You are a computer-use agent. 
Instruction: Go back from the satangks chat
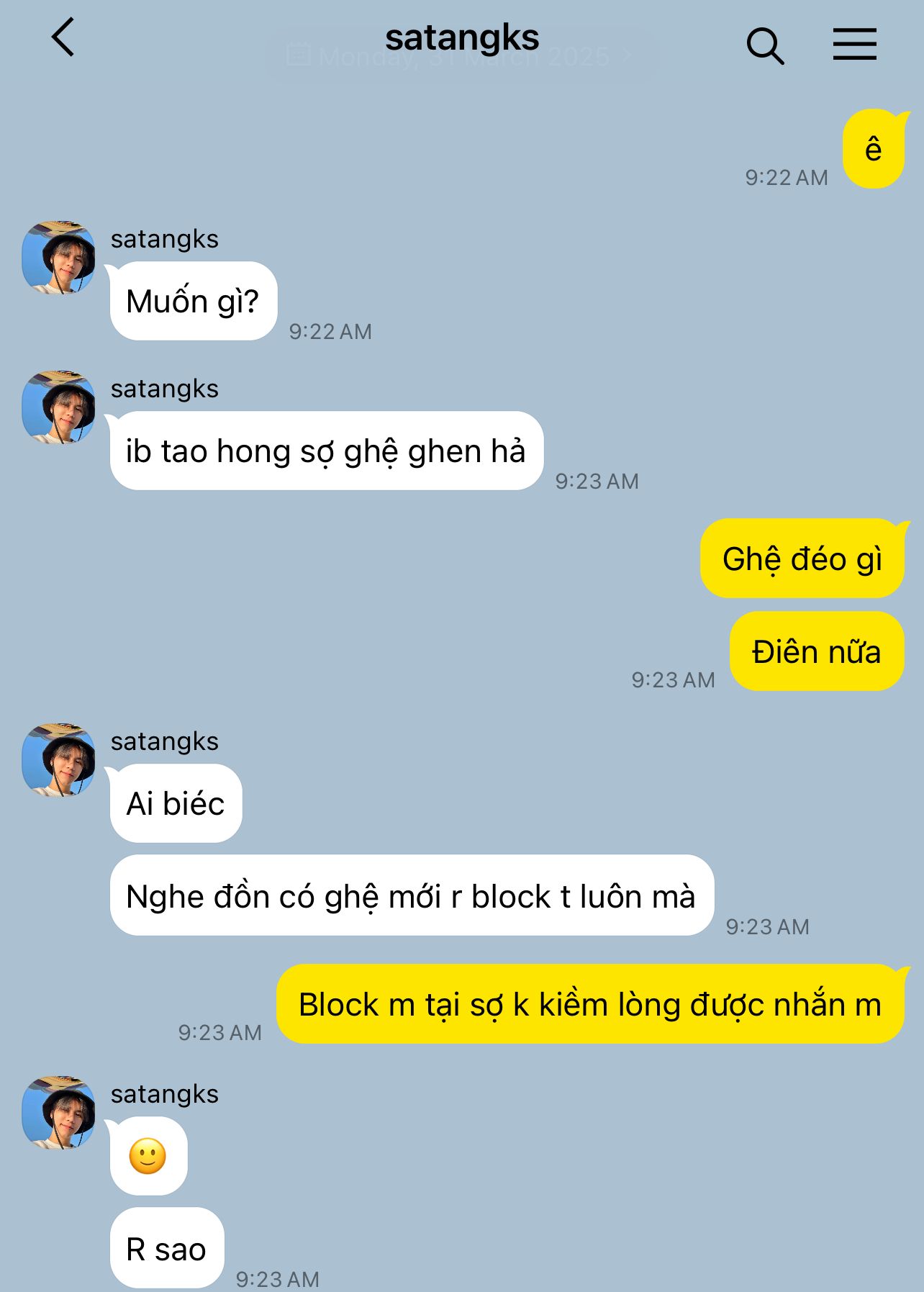click(63, 37)
